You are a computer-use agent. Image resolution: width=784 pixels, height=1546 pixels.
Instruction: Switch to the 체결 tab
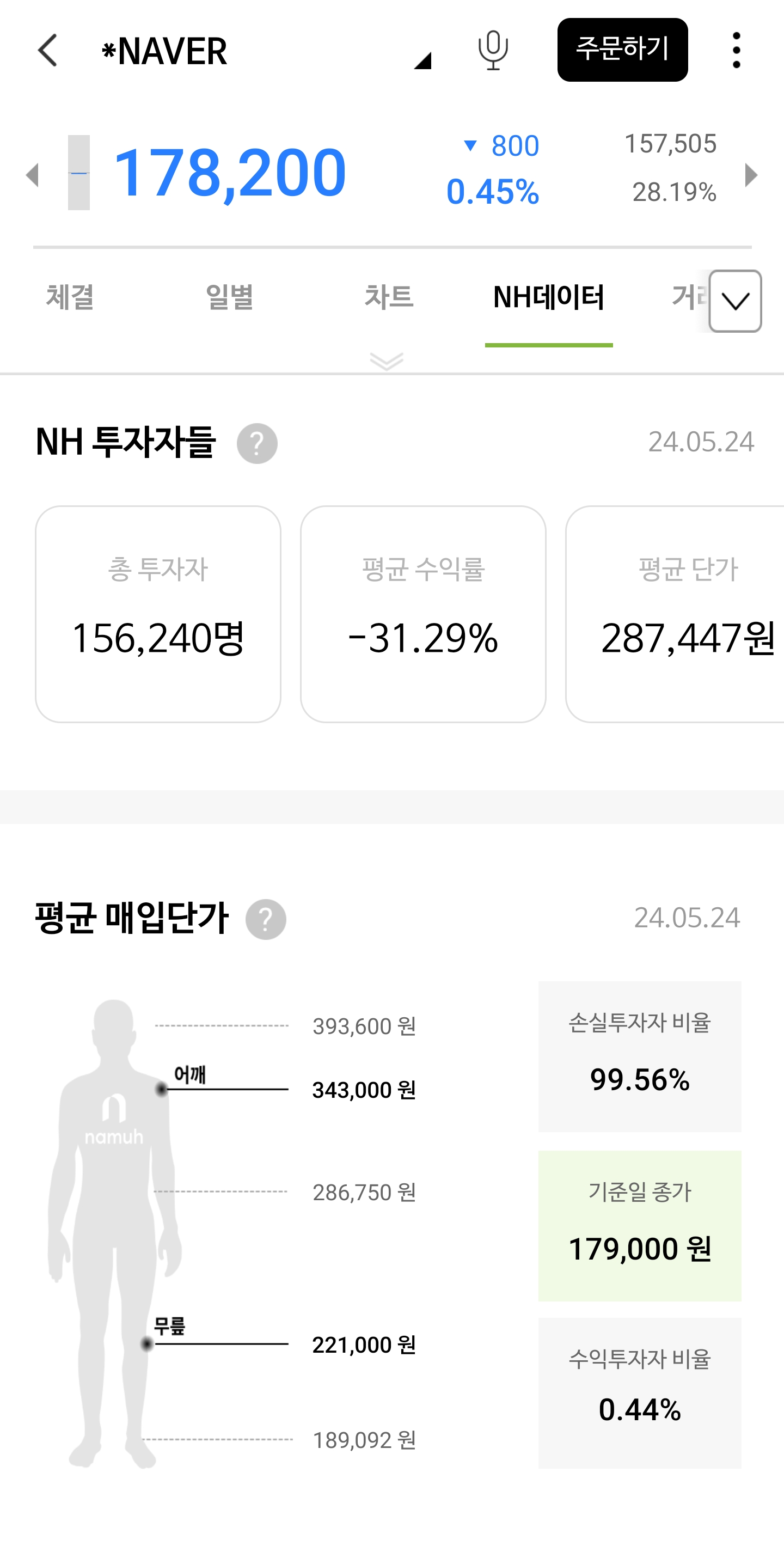tap(70, 297)
